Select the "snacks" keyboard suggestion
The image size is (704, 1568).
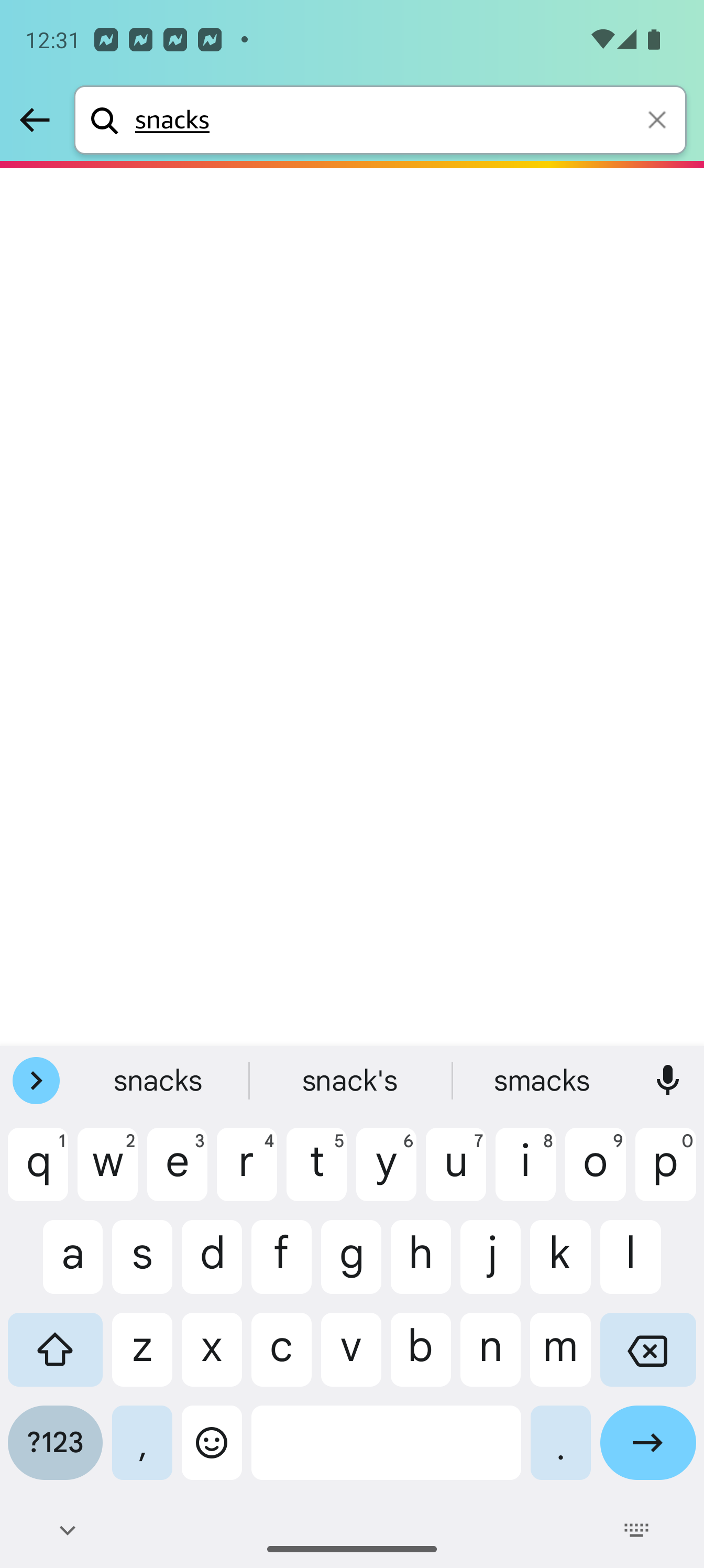coord(158,1081)
